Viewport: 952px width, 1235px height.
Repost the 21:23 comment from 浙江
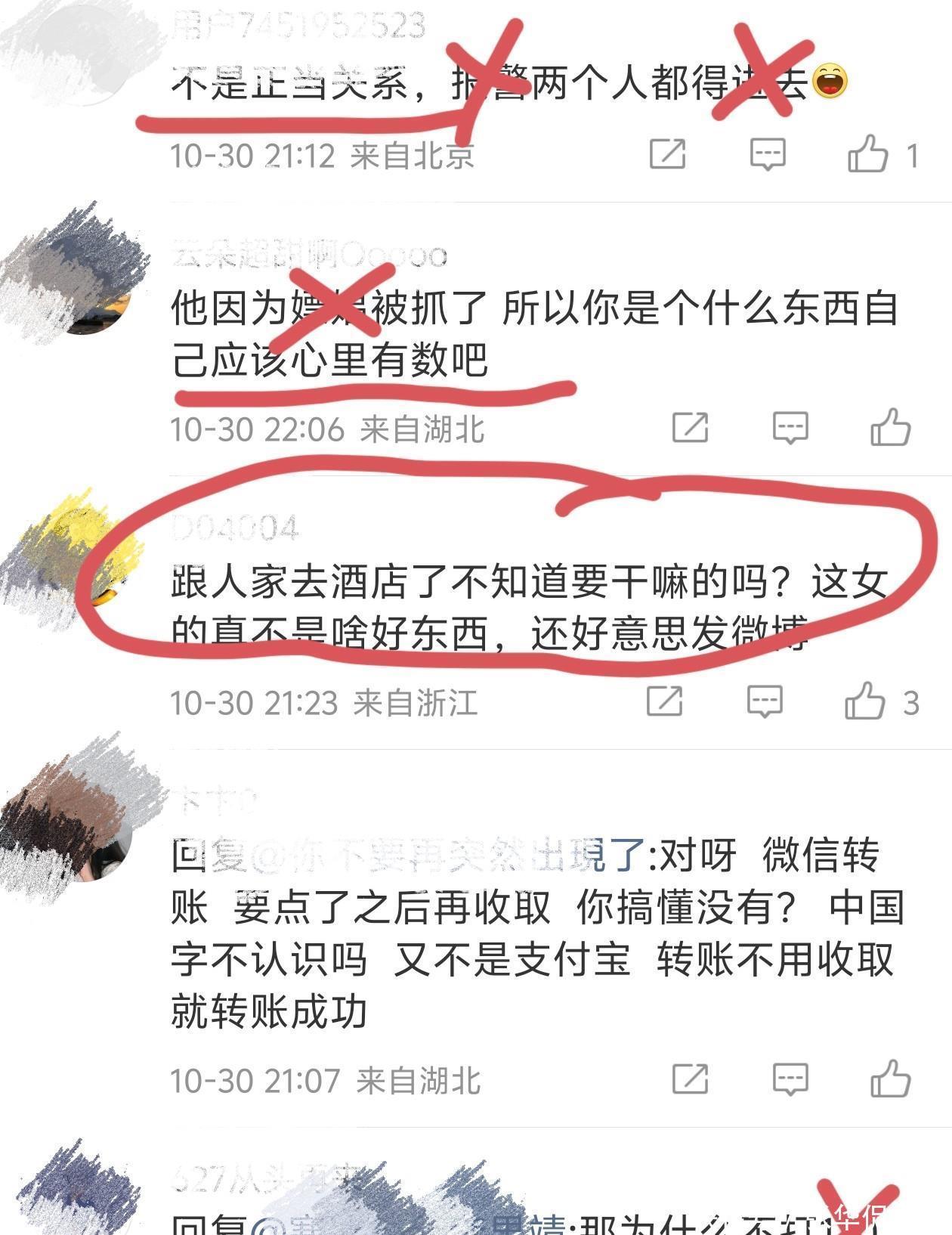(665, 701)
